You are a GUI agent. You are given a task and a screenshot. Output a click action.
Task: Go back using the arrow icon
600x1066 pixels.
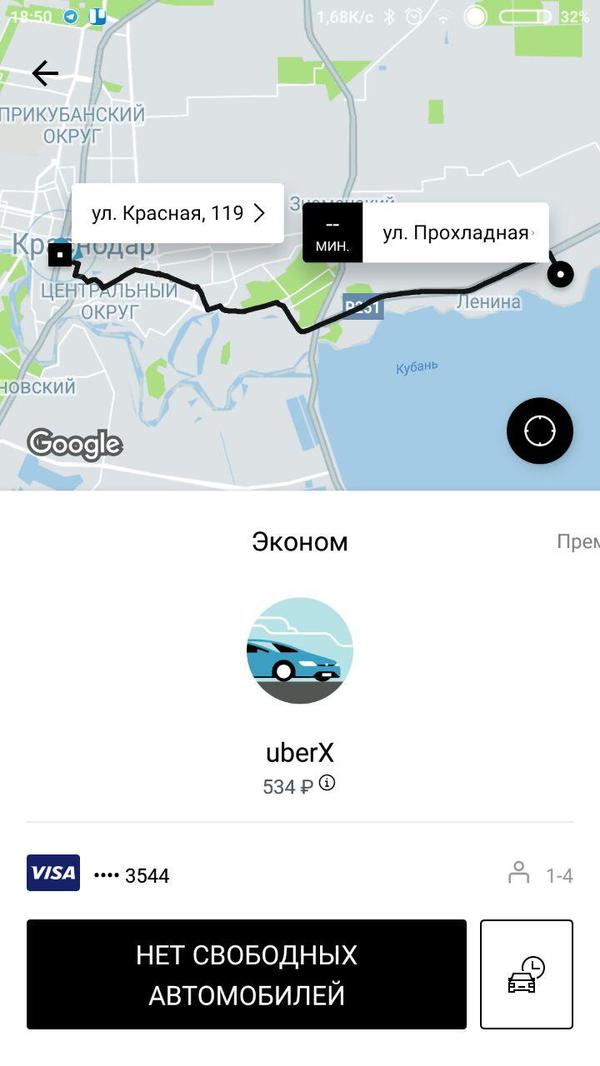(x=45, y=73)
